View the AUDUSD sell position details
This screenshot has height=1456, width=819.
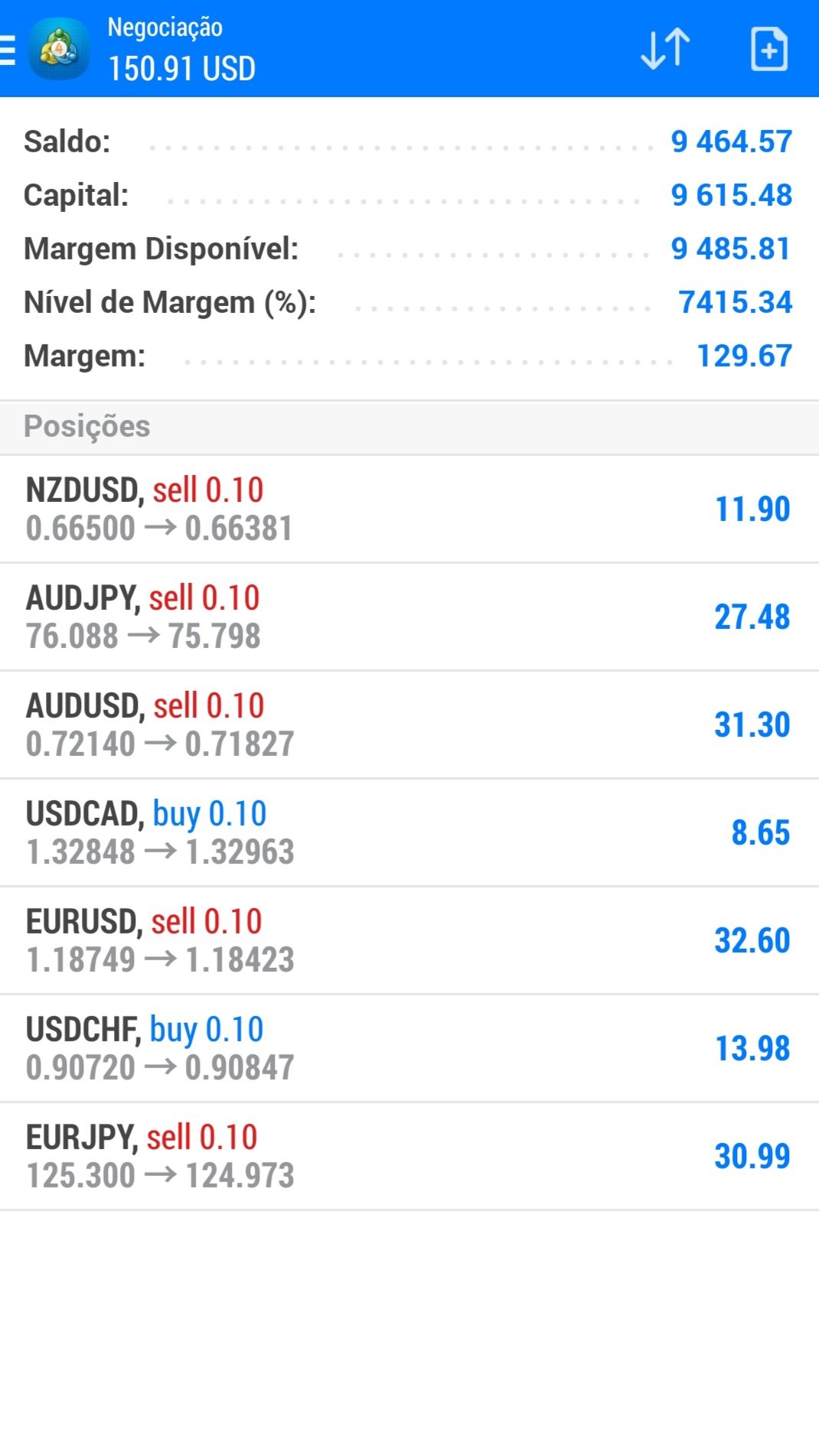tap(409, 725)
